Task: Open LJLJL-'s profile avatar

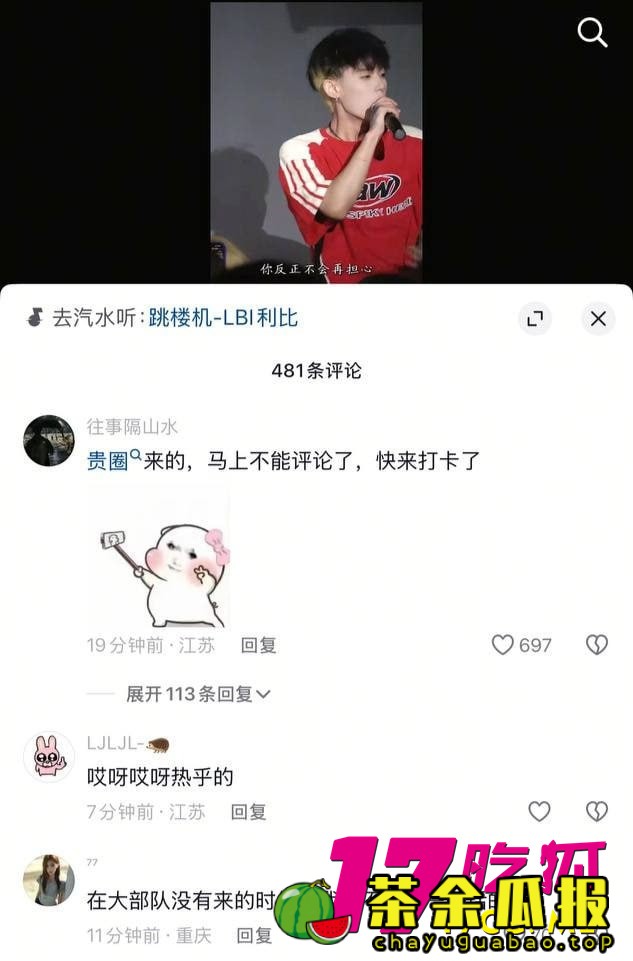Action: [x=49, y=757]
